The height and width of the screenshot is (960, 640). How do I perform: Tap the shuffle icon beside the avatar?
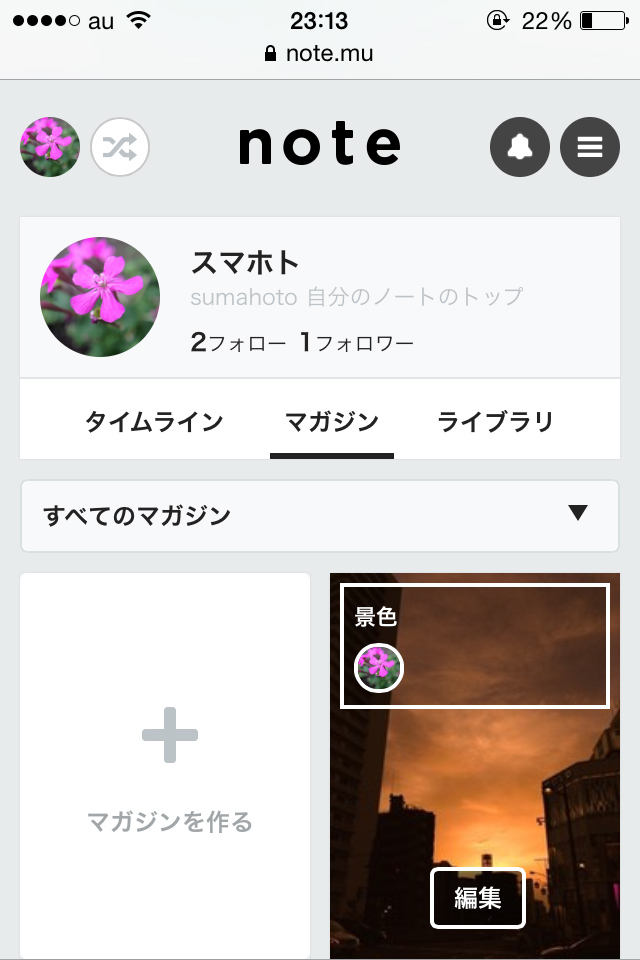[x=120, y=147]
